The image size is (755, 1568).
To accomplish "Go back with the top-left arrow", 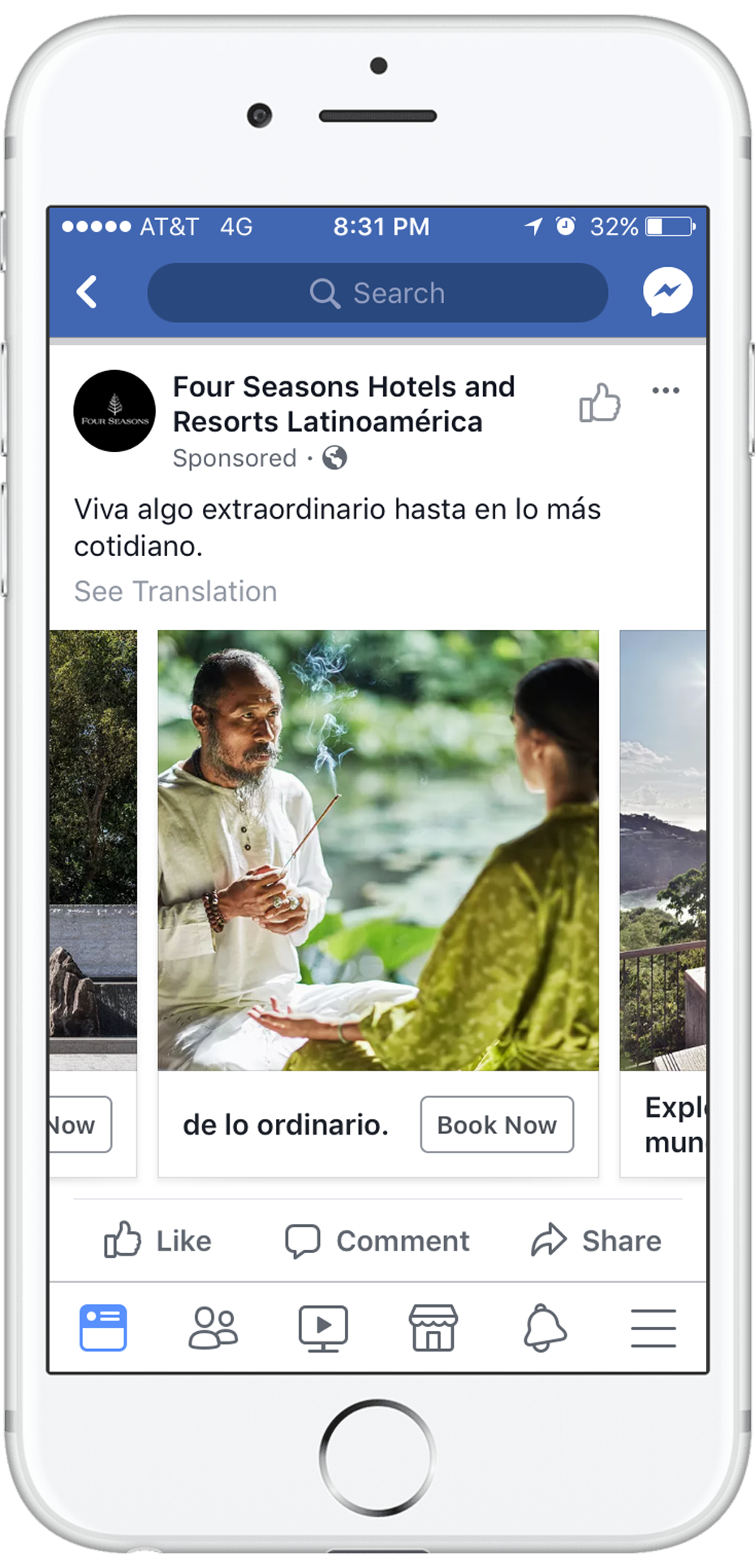I will [86, 292].
